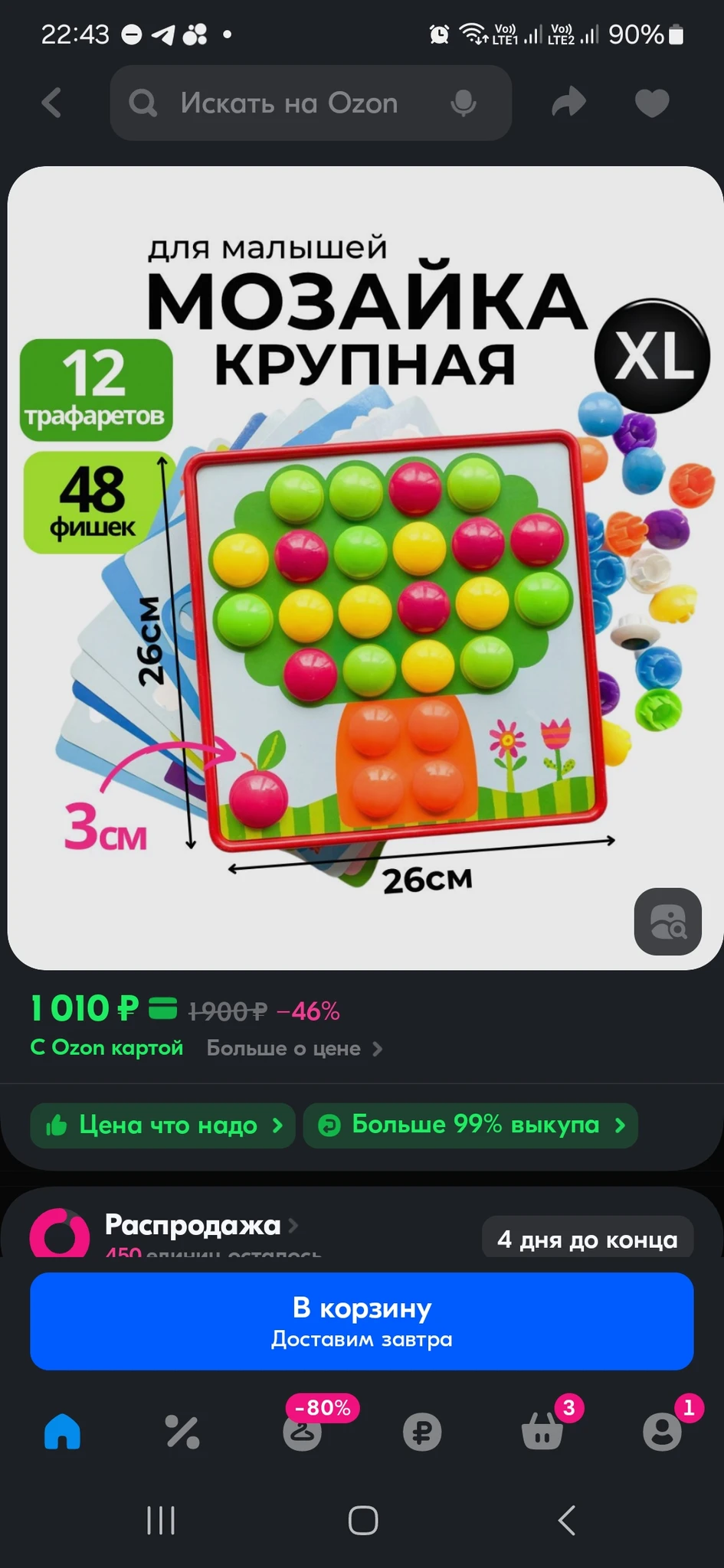Share this product

568,103
